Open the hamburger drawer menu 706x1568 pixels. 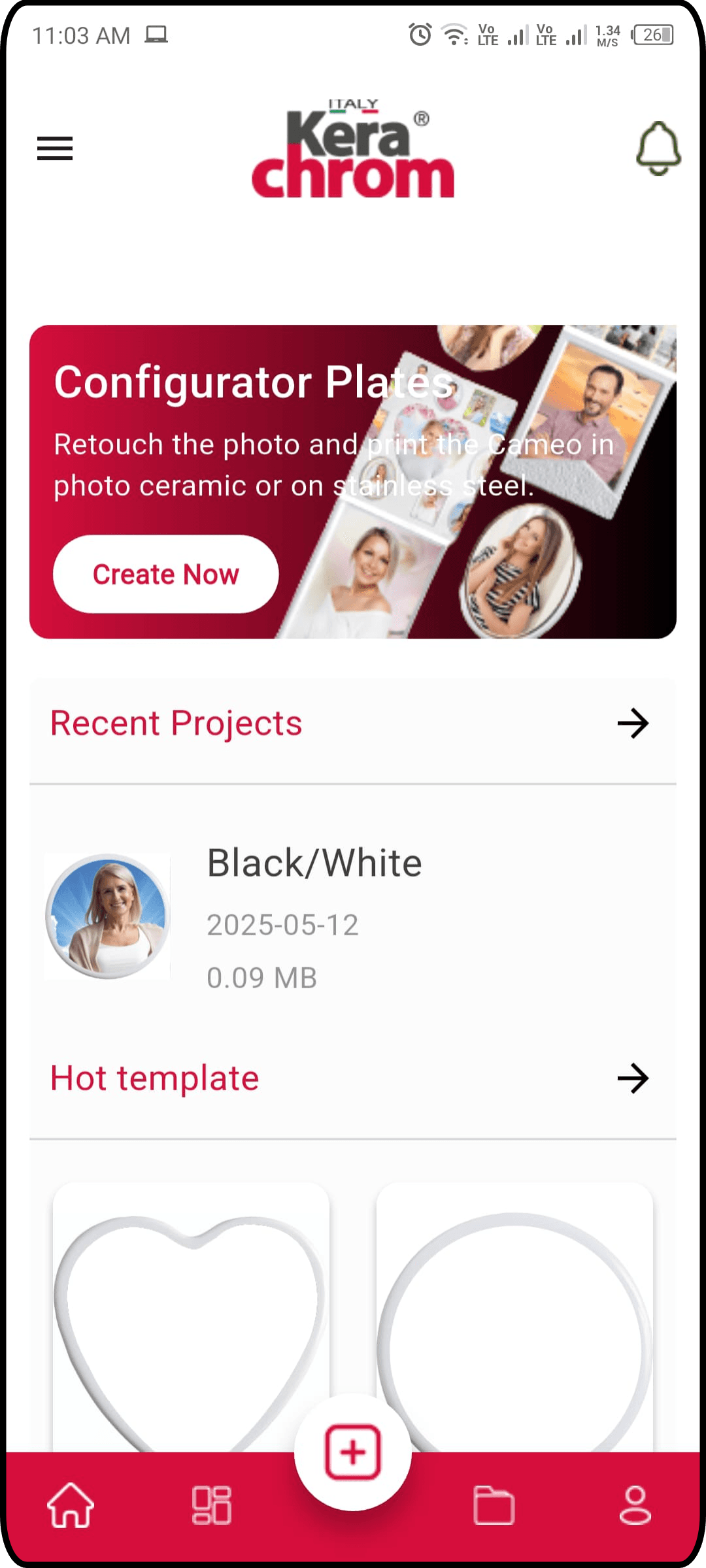click(x=55, y=148)
